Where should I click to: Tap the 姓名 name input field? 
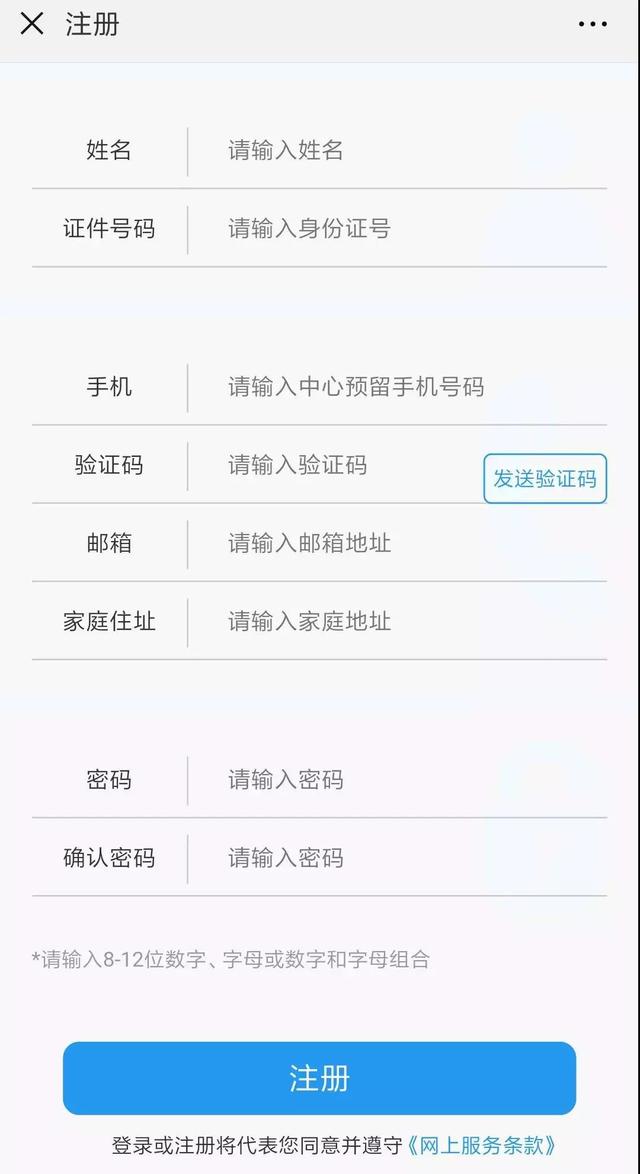[x=397, y=150]
